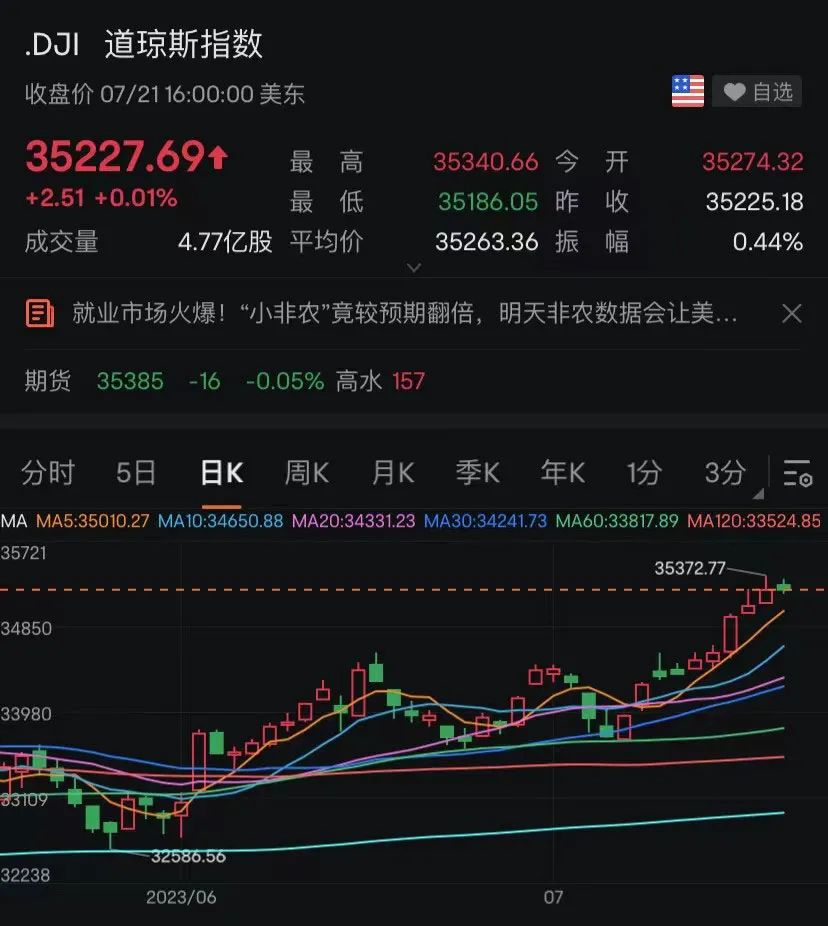This screenshot has height=926, width=828.
Task: Expand more quote details chevron
Action: click(414, 268)
